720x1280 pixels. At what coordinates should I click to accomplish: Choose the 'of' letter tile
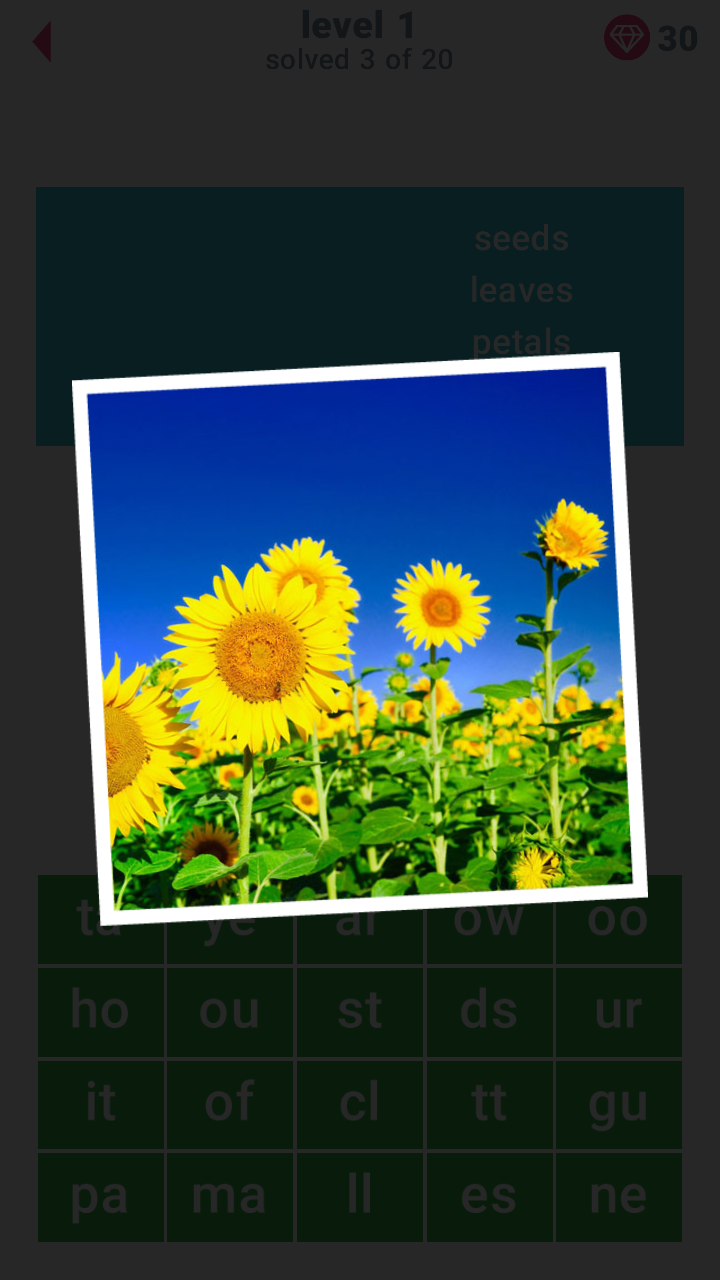(x=230, y=1103)
